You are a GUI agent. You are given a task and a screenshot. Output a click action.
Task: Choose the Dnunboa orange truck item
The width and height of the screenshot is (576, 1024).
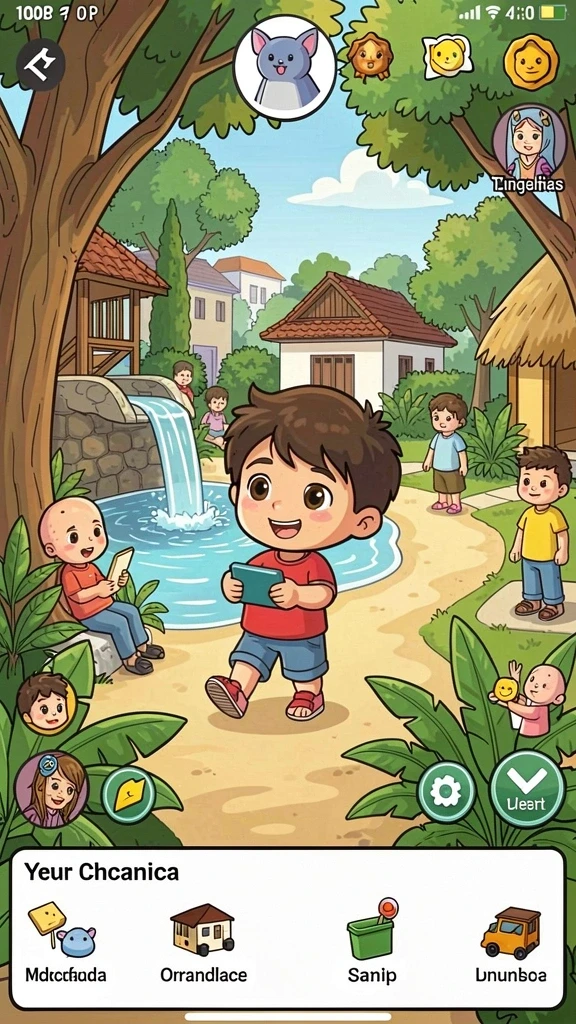click(511, 945)
